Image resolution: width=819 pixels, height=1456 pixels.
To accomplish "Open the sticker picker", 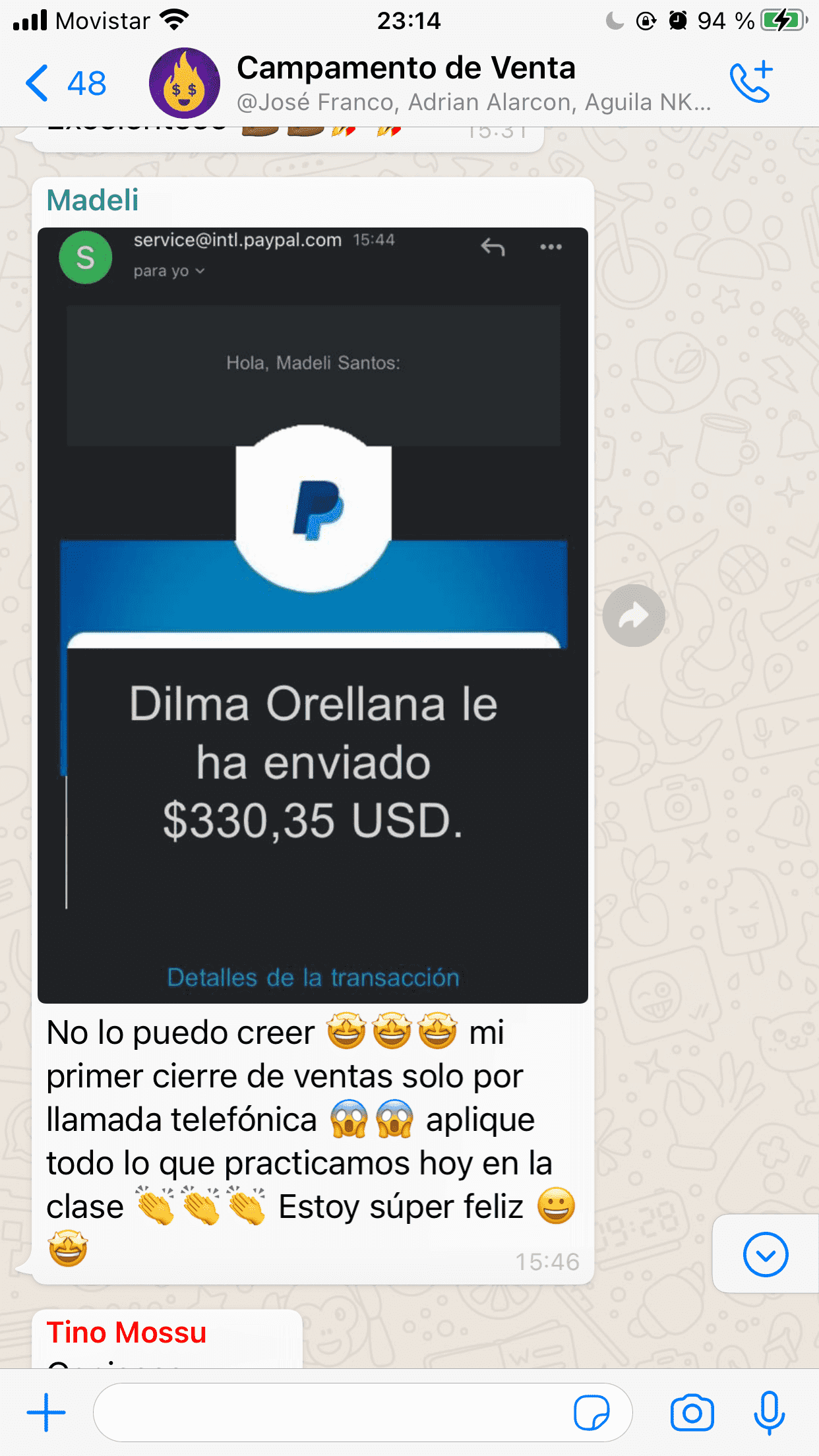I will click(591, 1412).
